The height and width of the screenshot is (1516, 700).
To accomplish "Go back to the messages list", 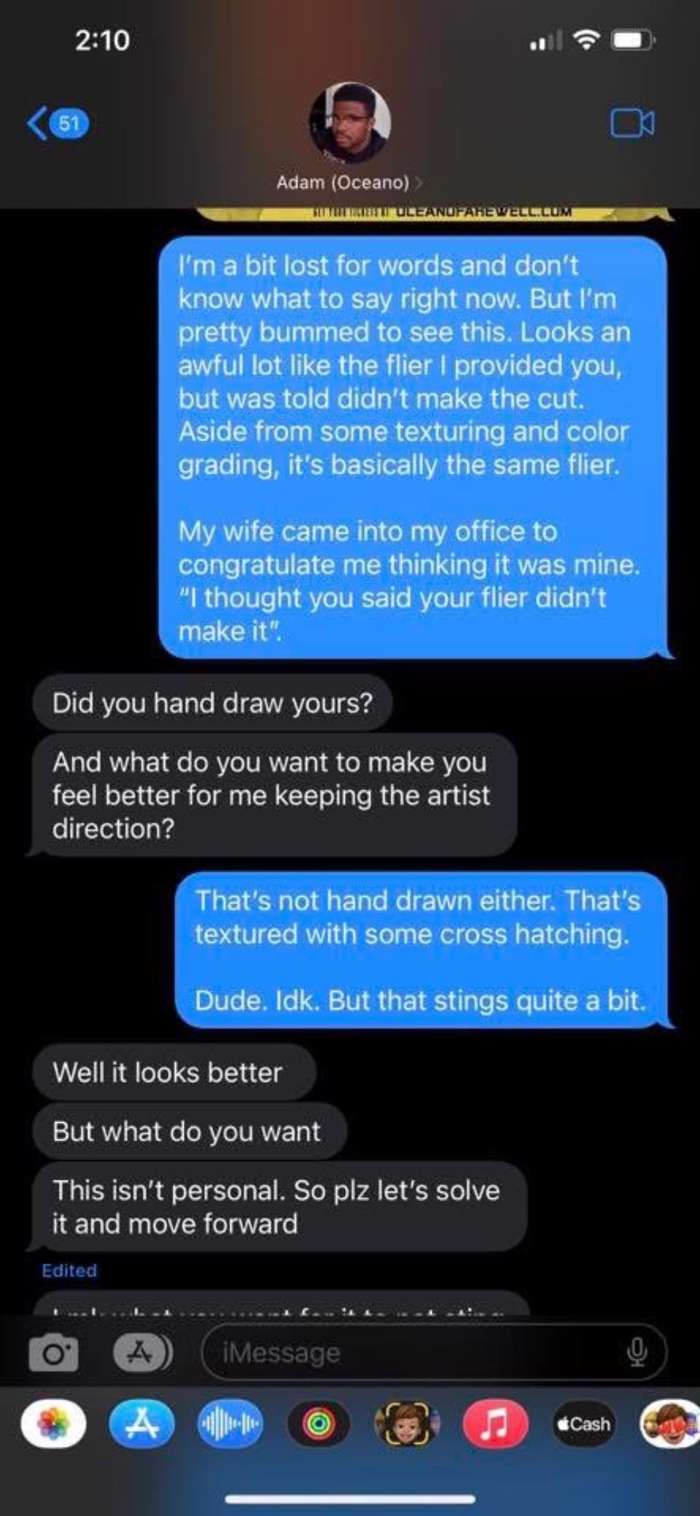I will 55,124.
